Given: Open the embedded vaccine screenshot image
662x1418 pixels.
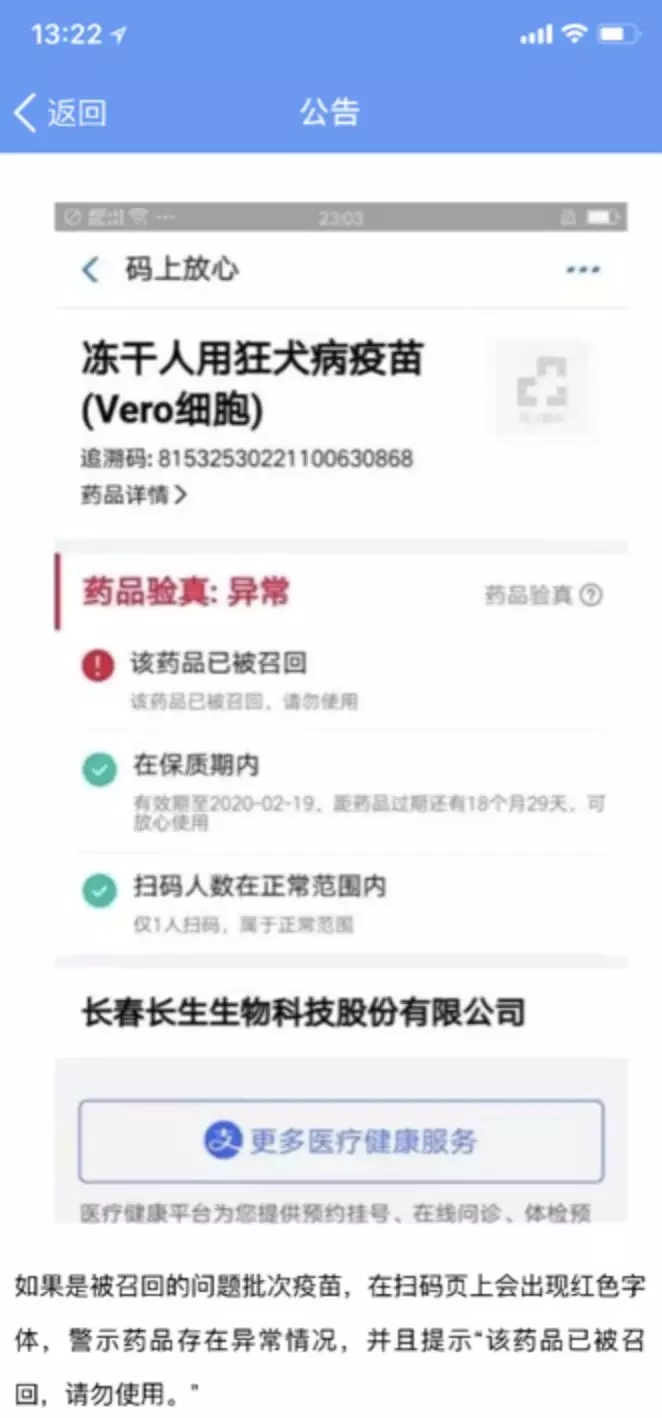Looking at the screenshot, I should pos(341,713).
